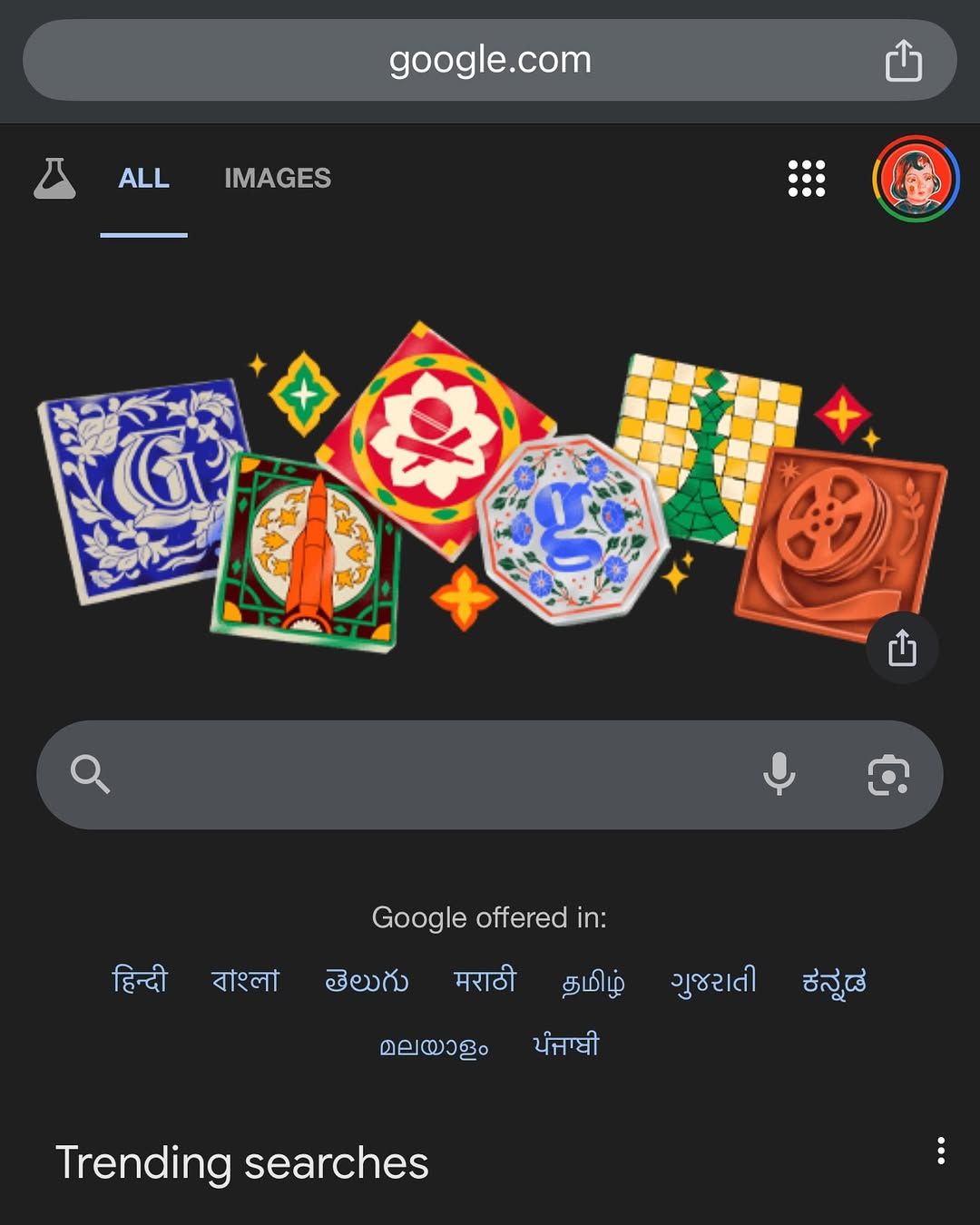Switch to the Images tab
Viewport: 980px width, 1225px height.
point(277,178)
